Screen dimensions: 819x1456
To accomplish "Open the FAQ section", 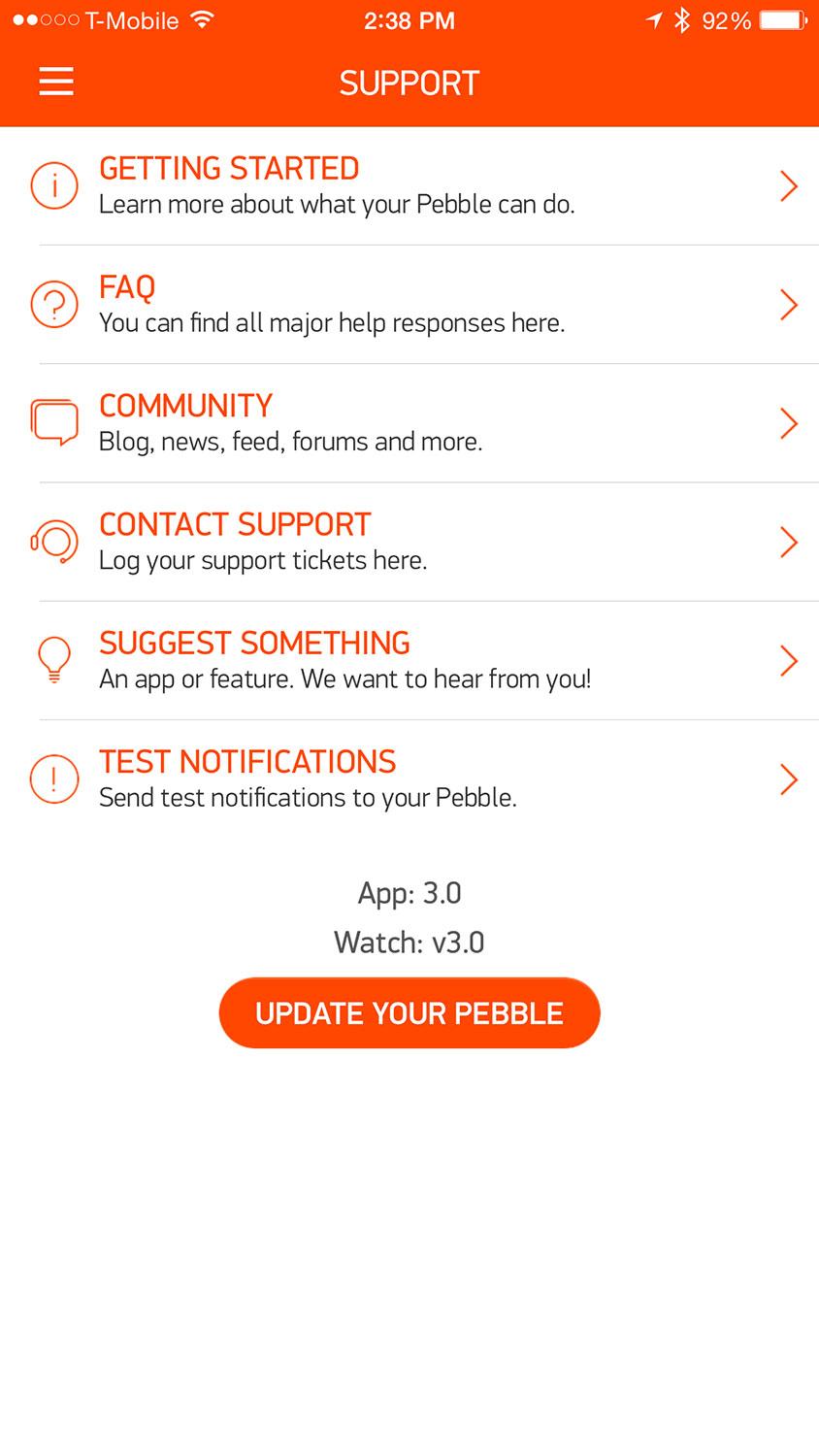I will (x=409, y=305).
